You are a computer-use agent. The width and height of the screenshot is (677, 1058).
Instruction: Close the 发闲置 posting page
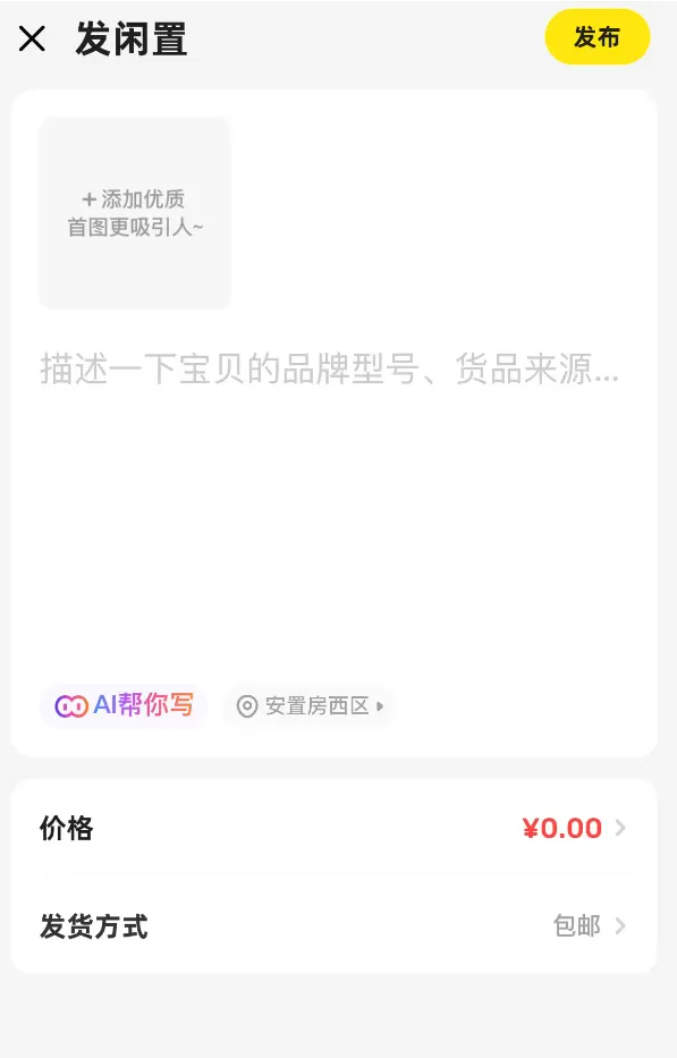click(32, 40)
